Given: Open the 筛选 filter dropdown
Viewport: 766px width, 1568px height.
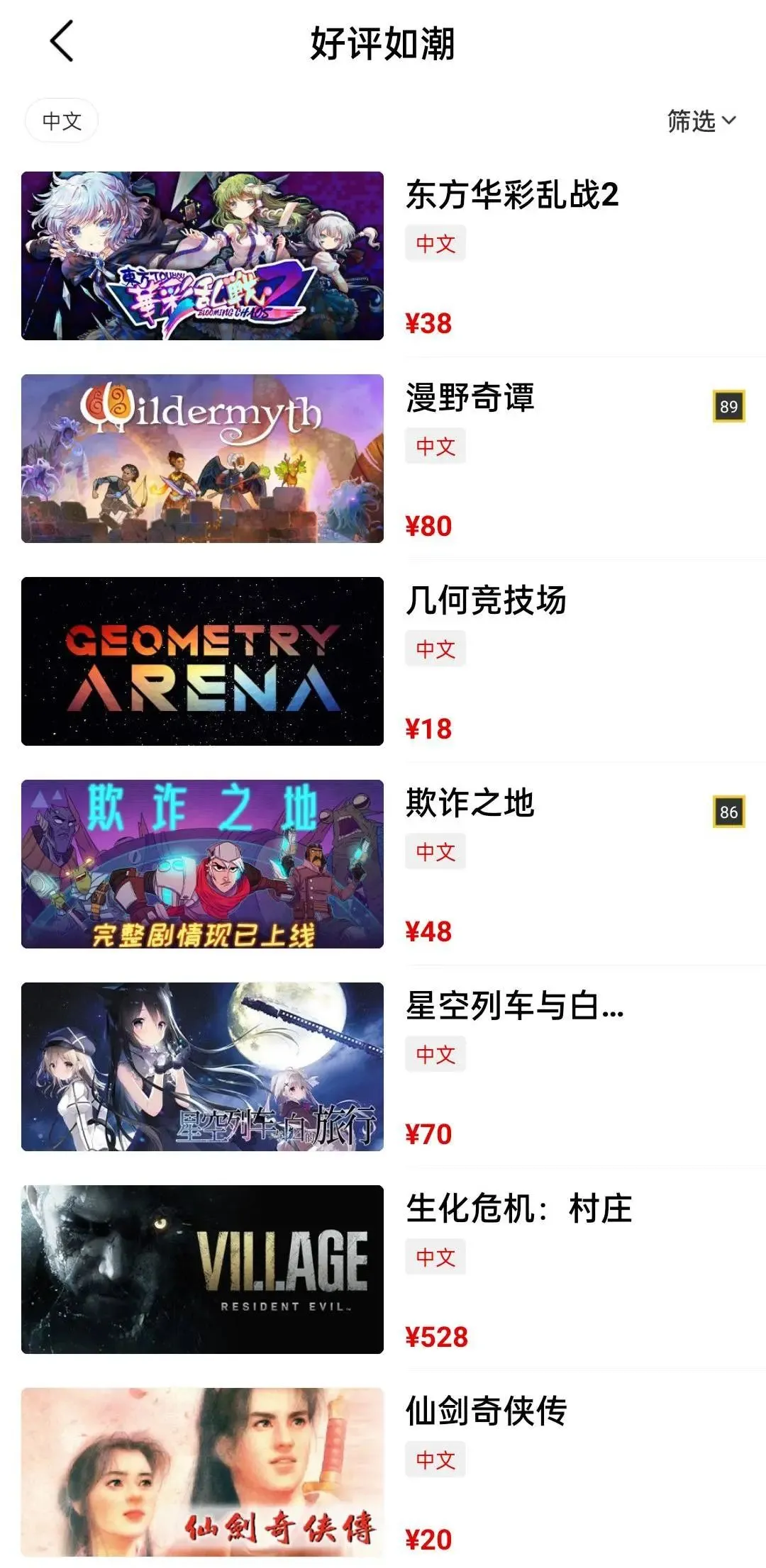Looking at the screenshot, I should [701, 121].
